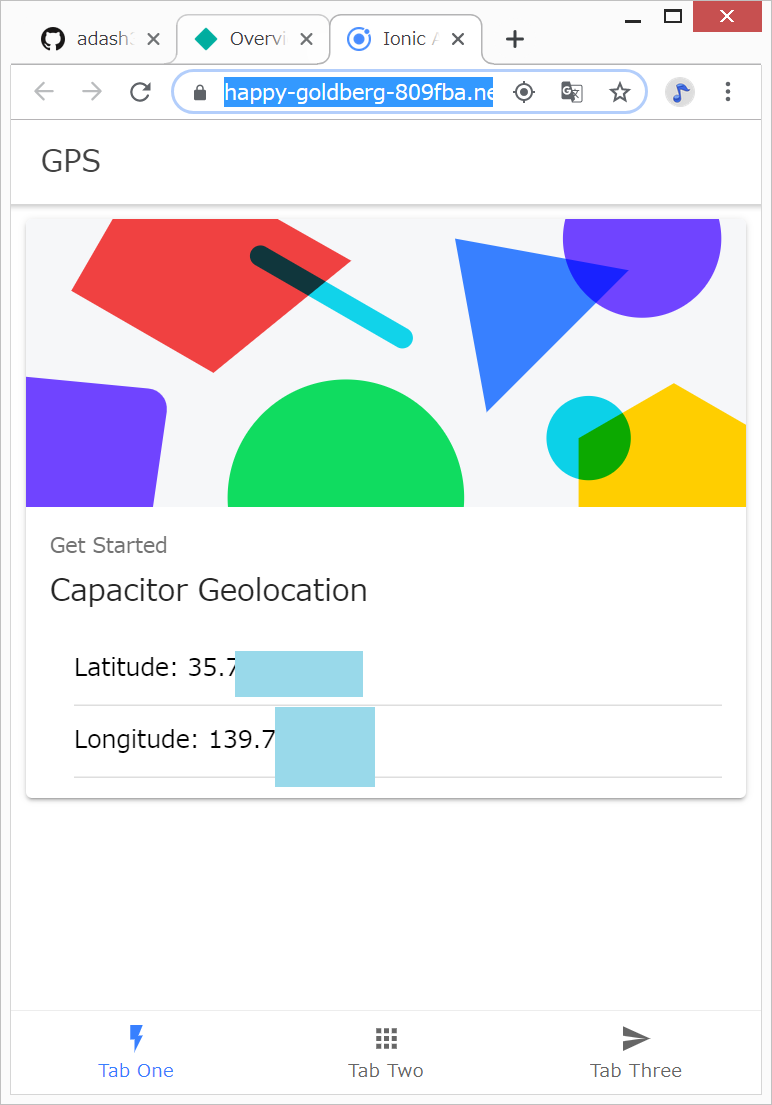Switch to the Overview browser tab
The image size is (772, 1105).
pyautogui.click(x=245, y=39)
